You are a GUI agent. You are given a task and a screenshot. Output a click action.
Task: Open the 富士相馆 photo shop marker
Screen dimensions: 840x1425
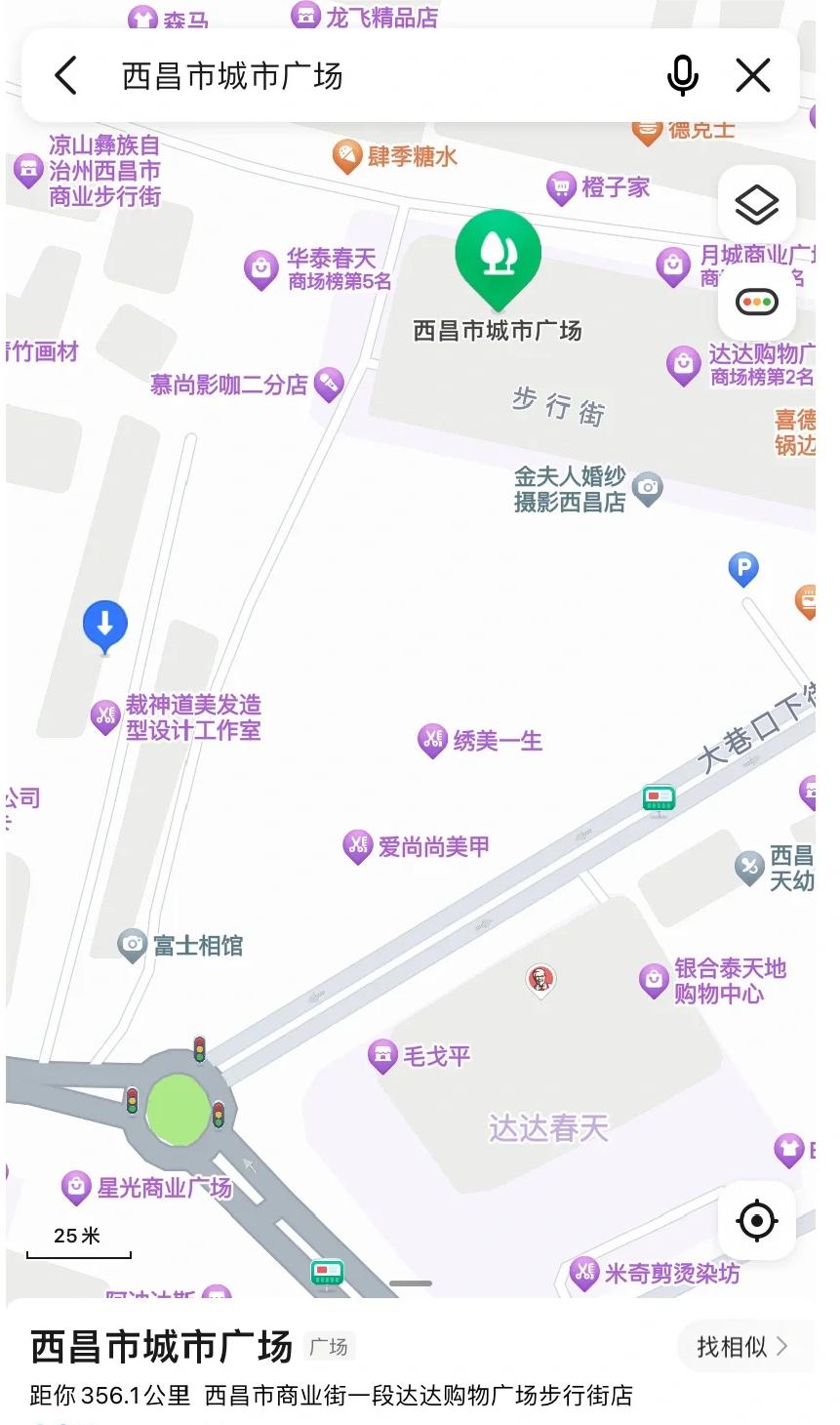click(x=132, y=946)
